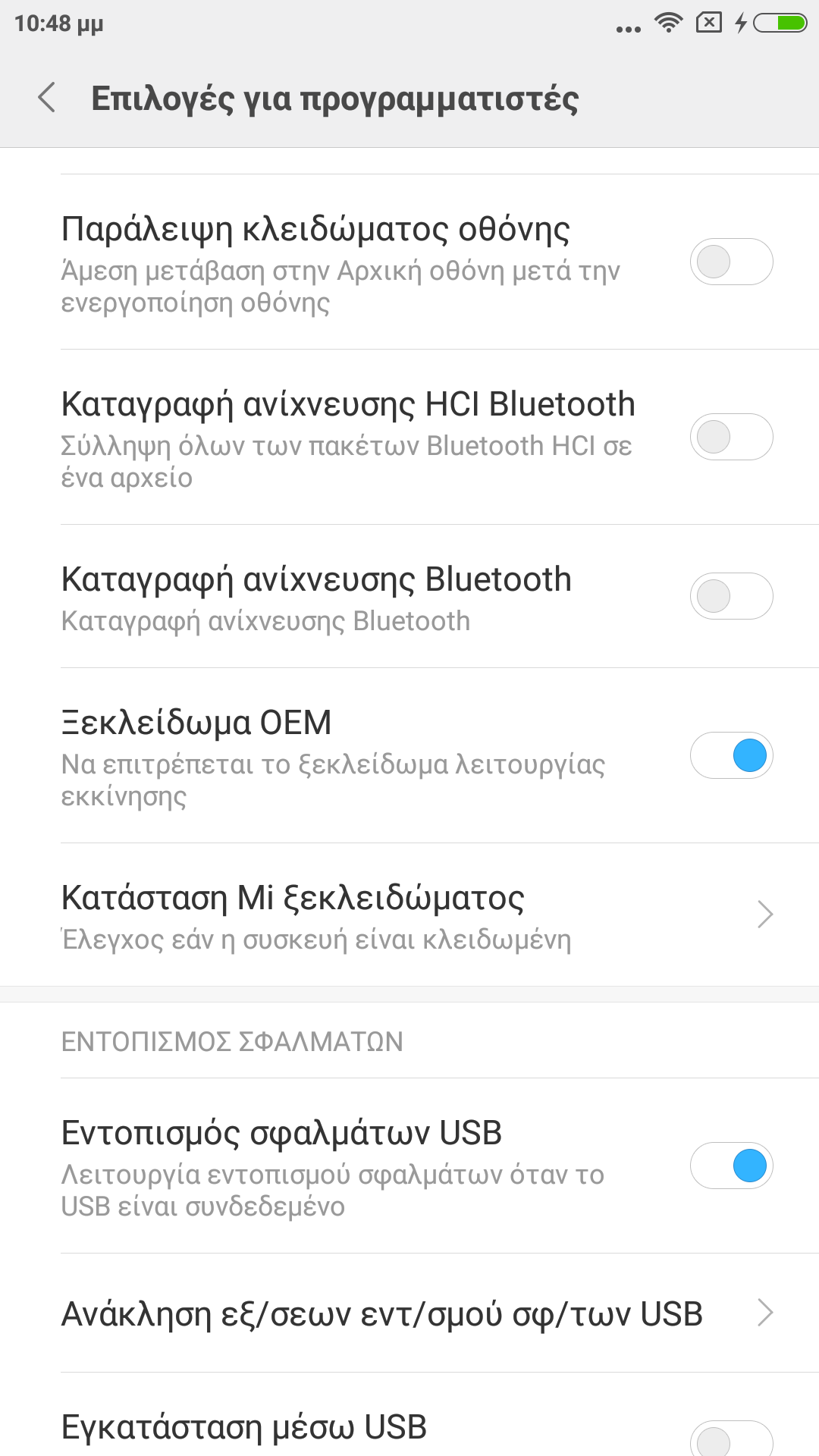Open Ανάκληση εξ/σεων εντ/σμού σφ/των USB
Screen dimensions: 819x1456
coord(409,1313)
